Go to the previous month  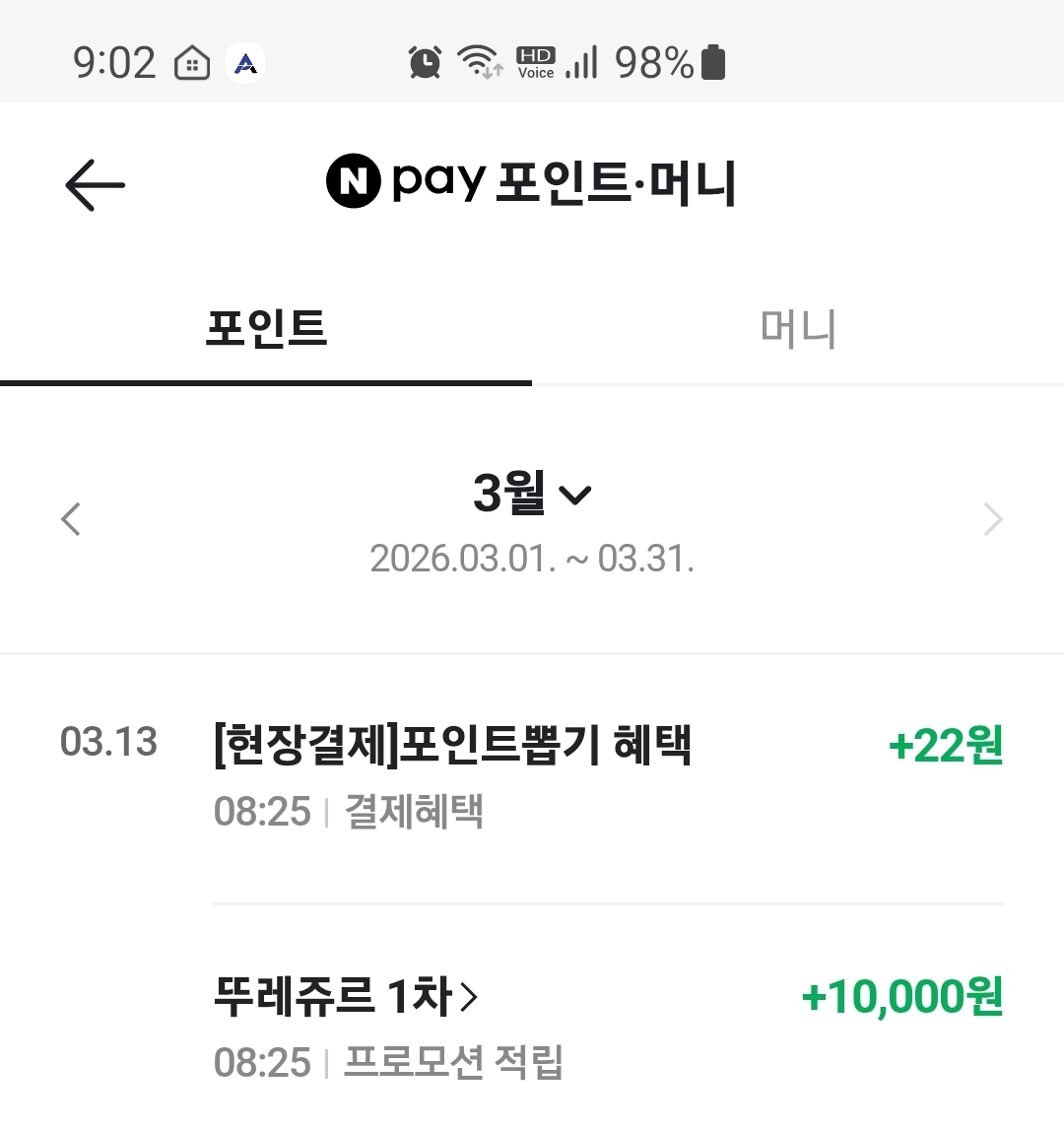pos(71,519)
